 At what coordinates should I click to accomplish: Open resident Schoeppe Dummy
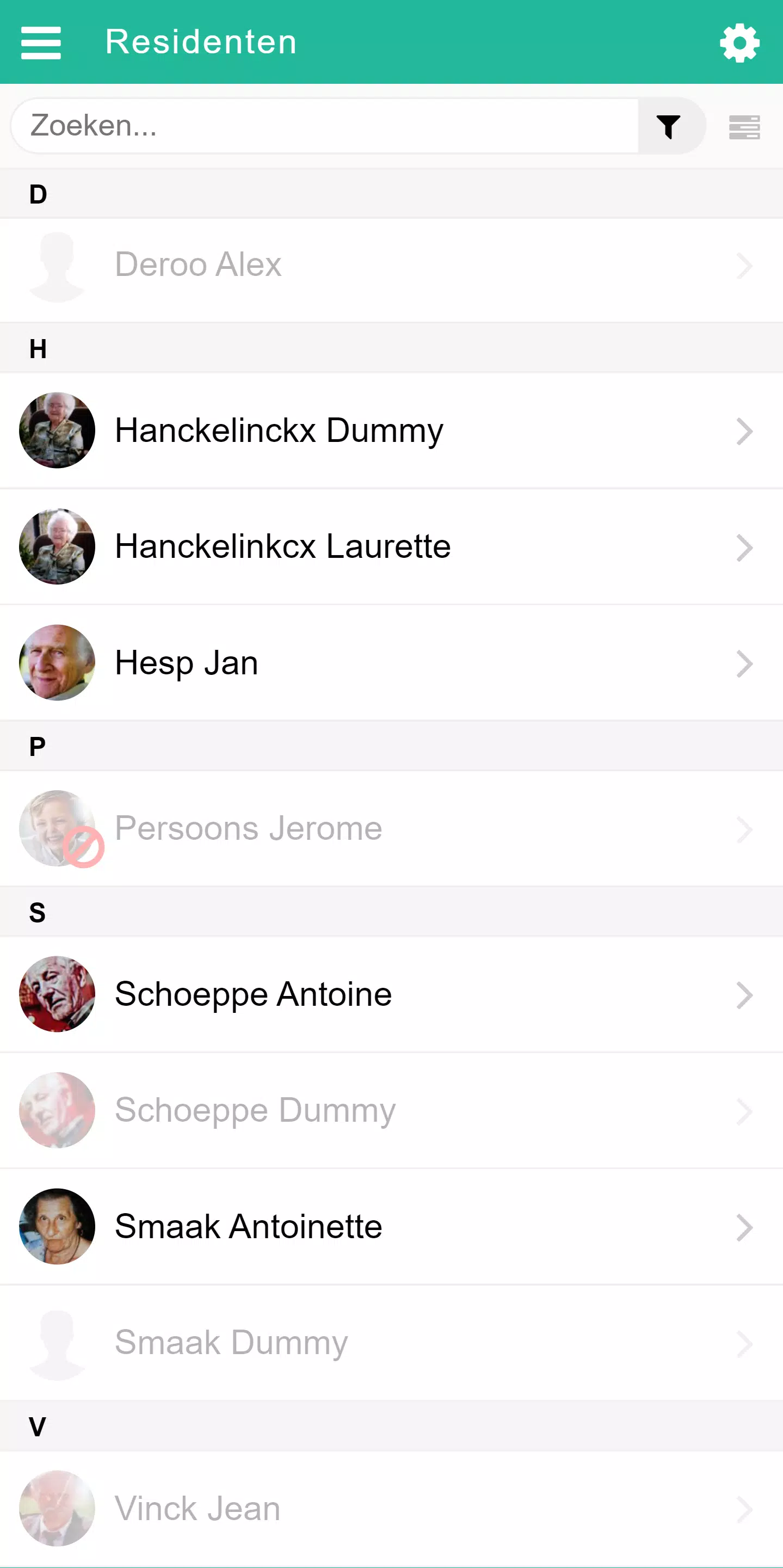click(391, 1110)
